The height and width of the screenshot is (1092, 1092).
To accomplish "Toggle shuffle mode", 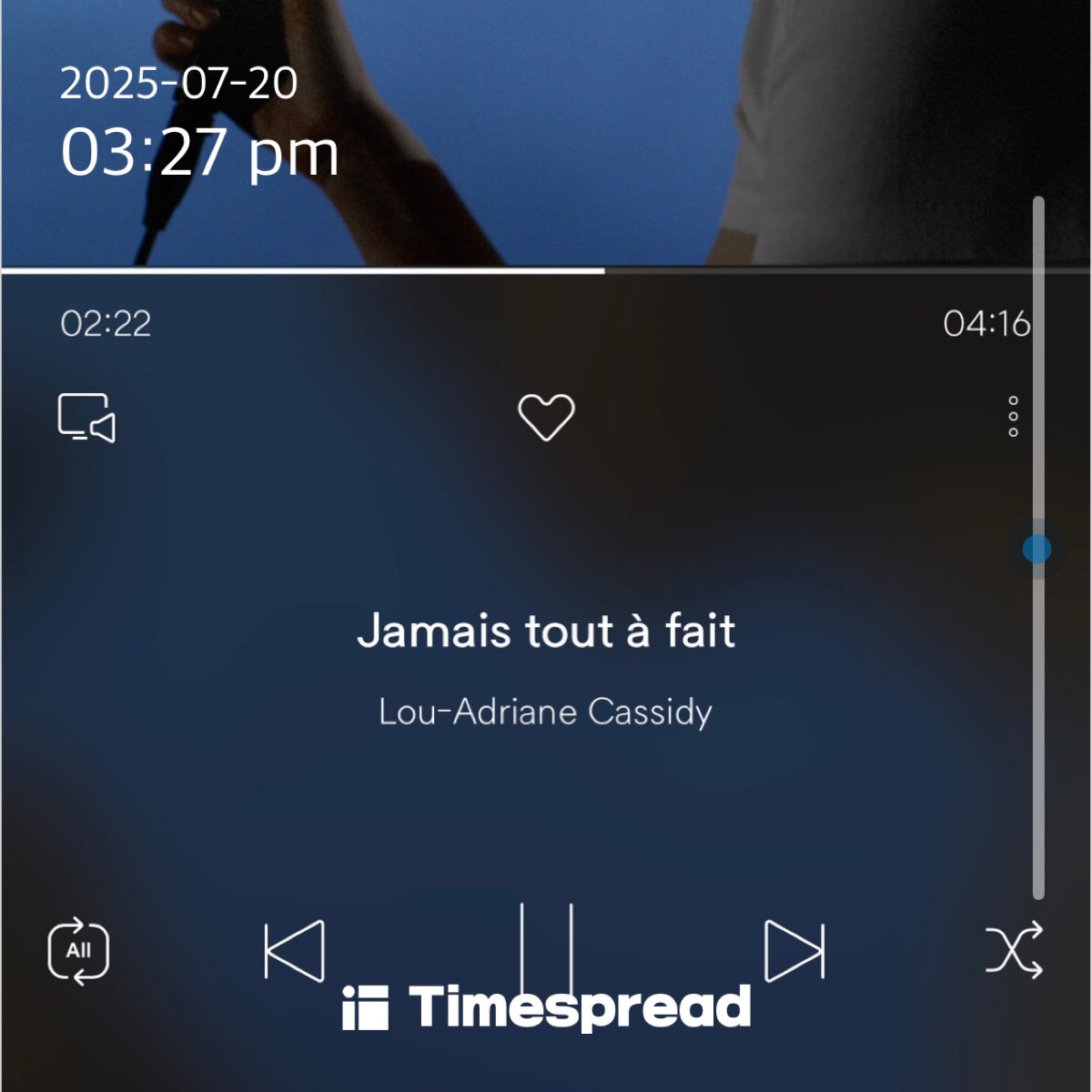I will (x=1014, y=951).
